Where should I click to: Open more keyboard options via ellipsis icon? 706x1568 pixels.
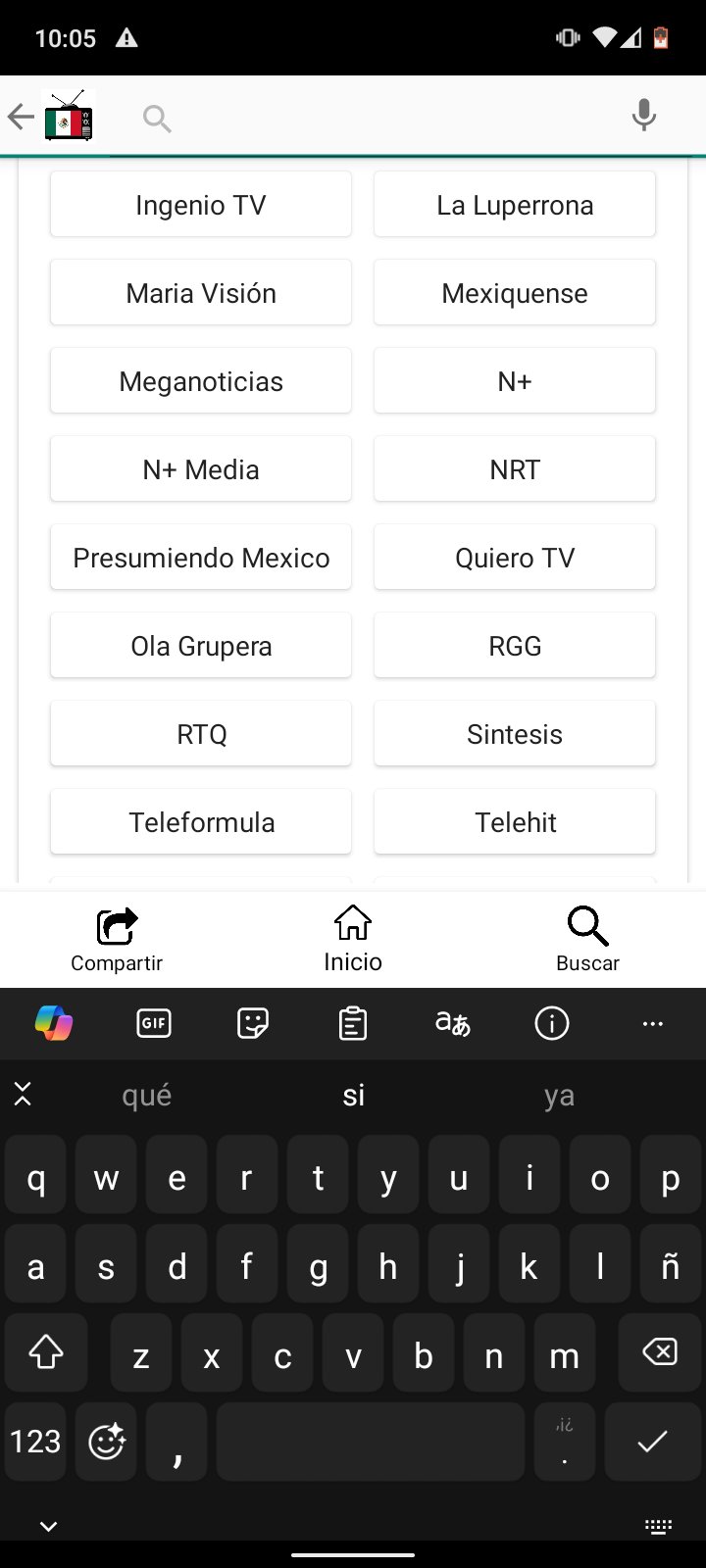point(652,1023)
